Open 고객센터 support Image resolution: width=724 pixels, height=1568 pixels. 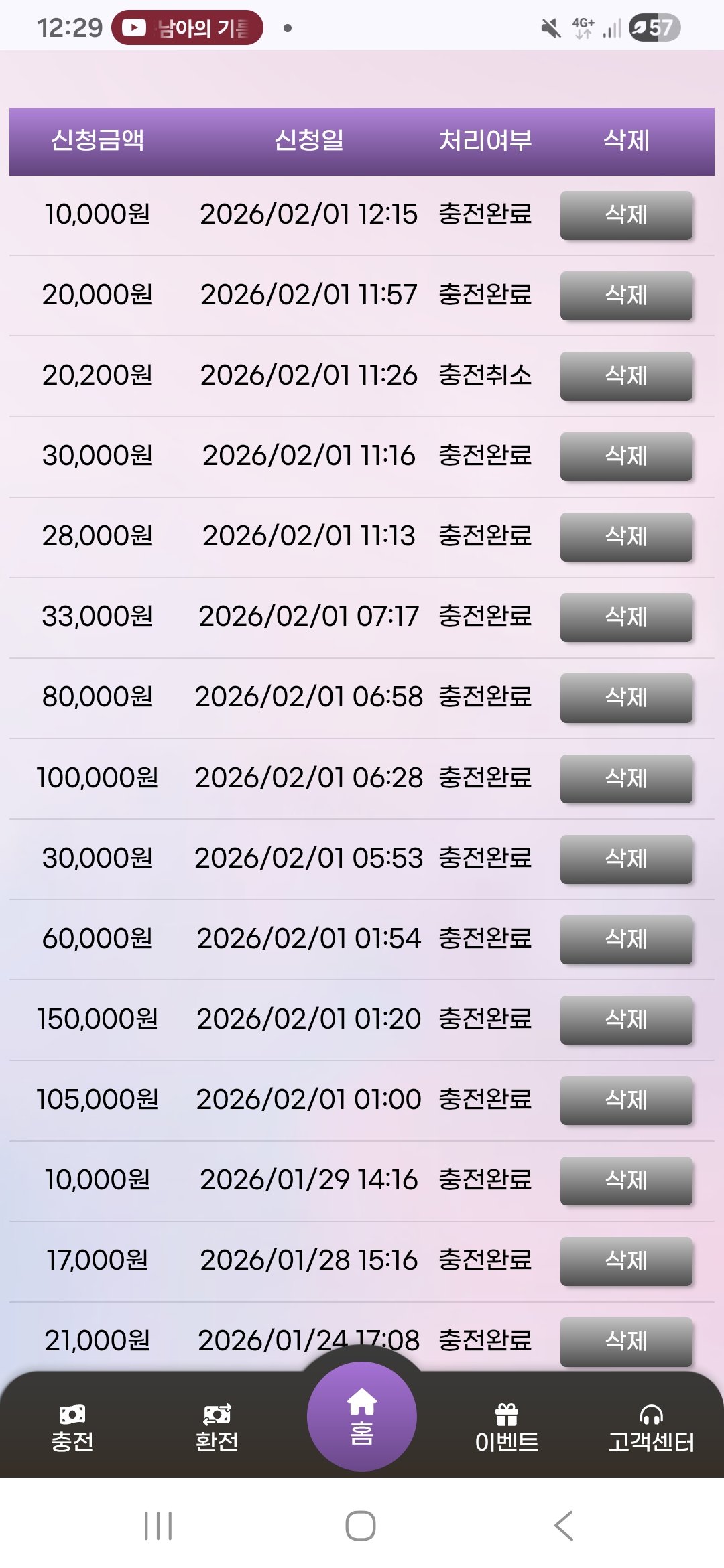651,1429
